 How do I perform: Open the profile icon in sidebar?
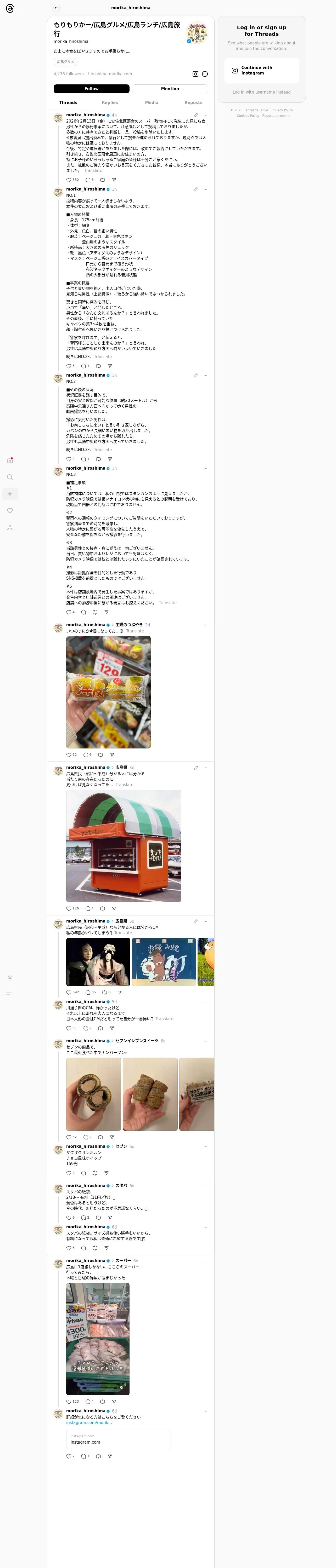(10, 528)
